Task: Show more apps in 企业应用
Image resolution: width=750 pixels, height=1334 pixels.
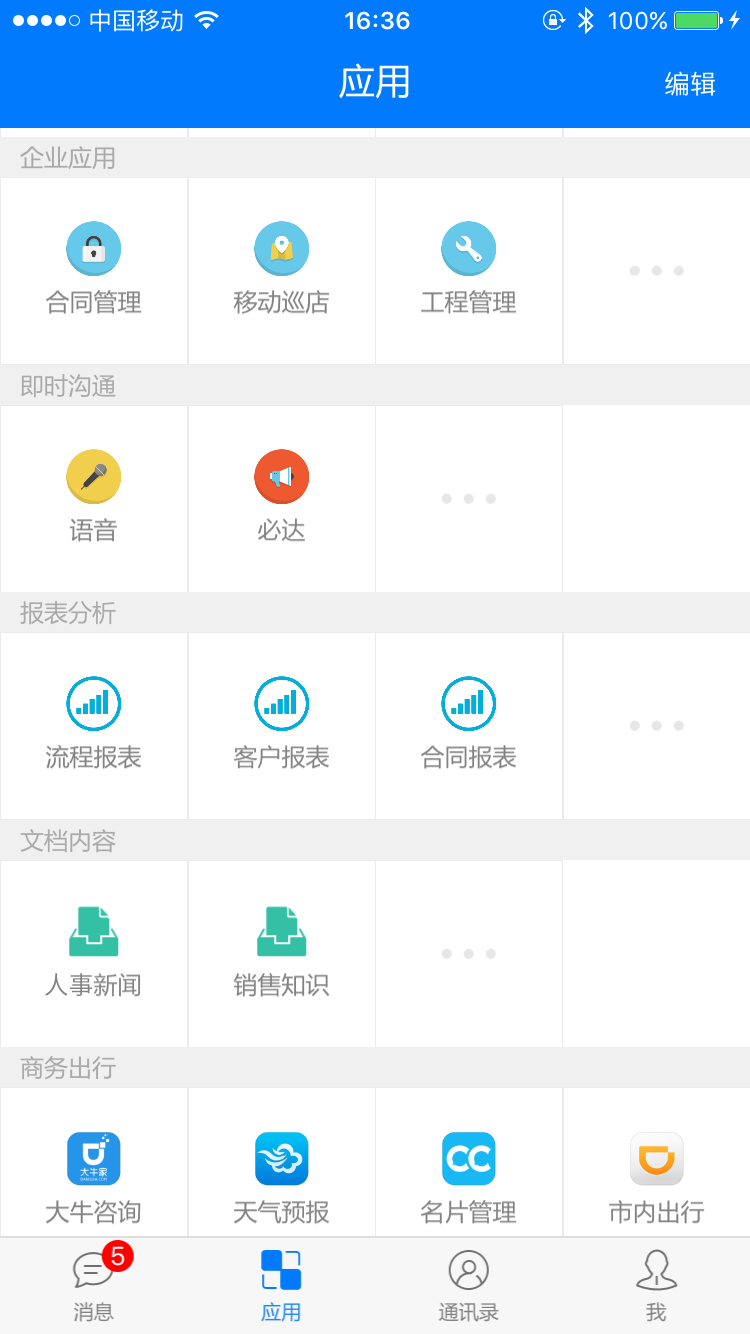Action: [657, 271]
